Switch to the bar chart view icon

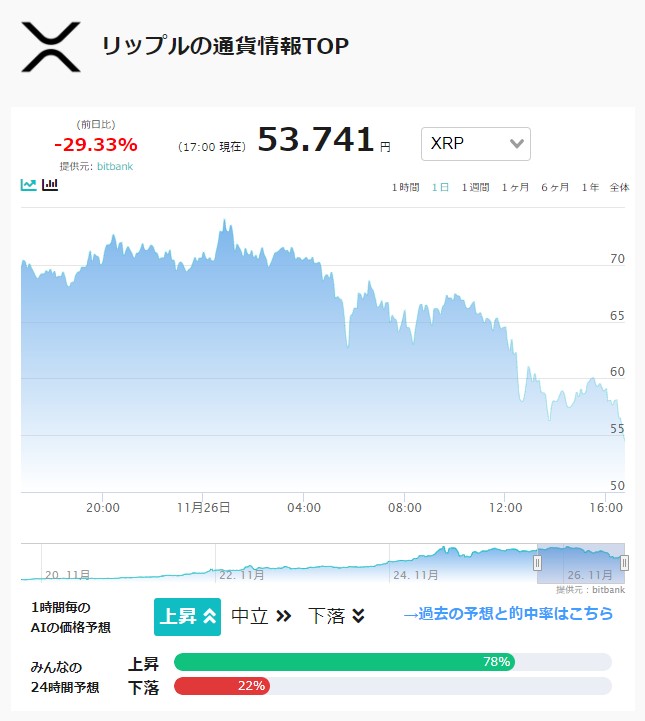pyautogui.click(x=50, y=185)
